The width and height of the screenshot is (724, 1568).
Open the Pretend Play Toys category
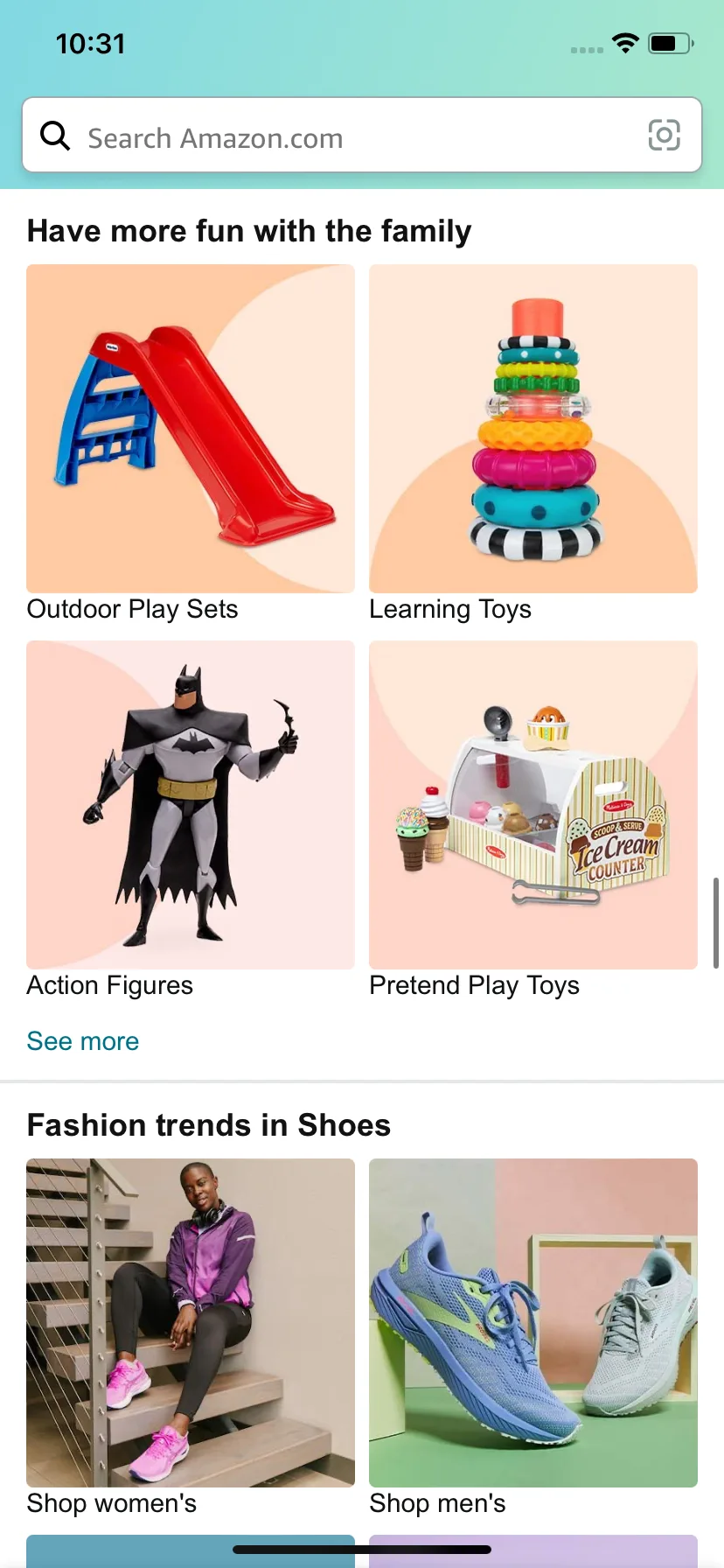533,804
